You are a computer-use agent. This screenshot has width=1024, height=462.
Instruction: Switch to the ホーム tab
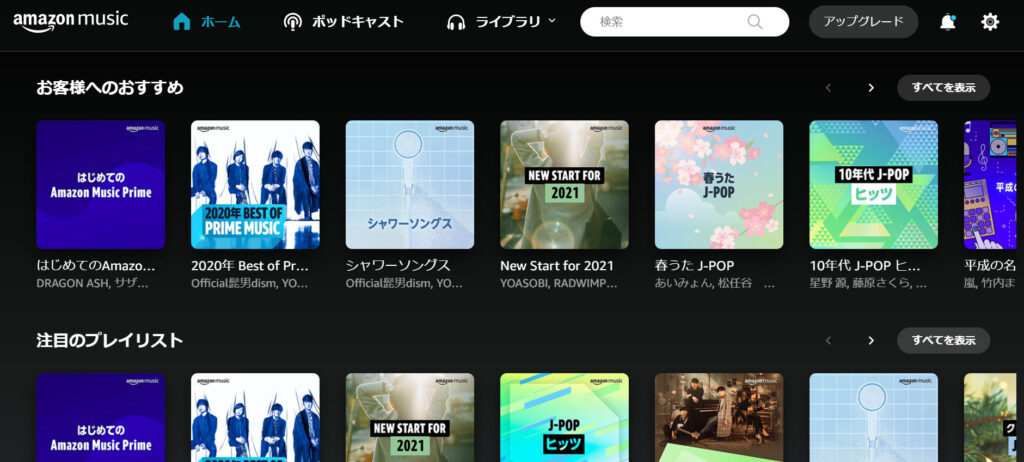coord(206,22)
